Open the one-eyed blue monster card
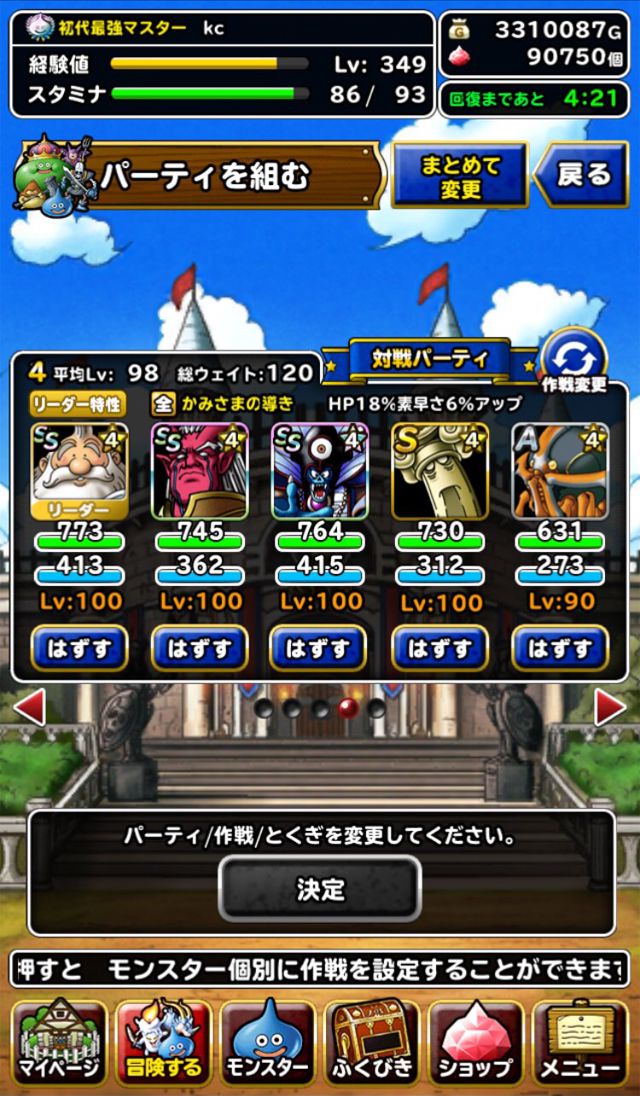The height and width of the screenshot is (1096, 640). pyautogui.click(x=320, y=471)
